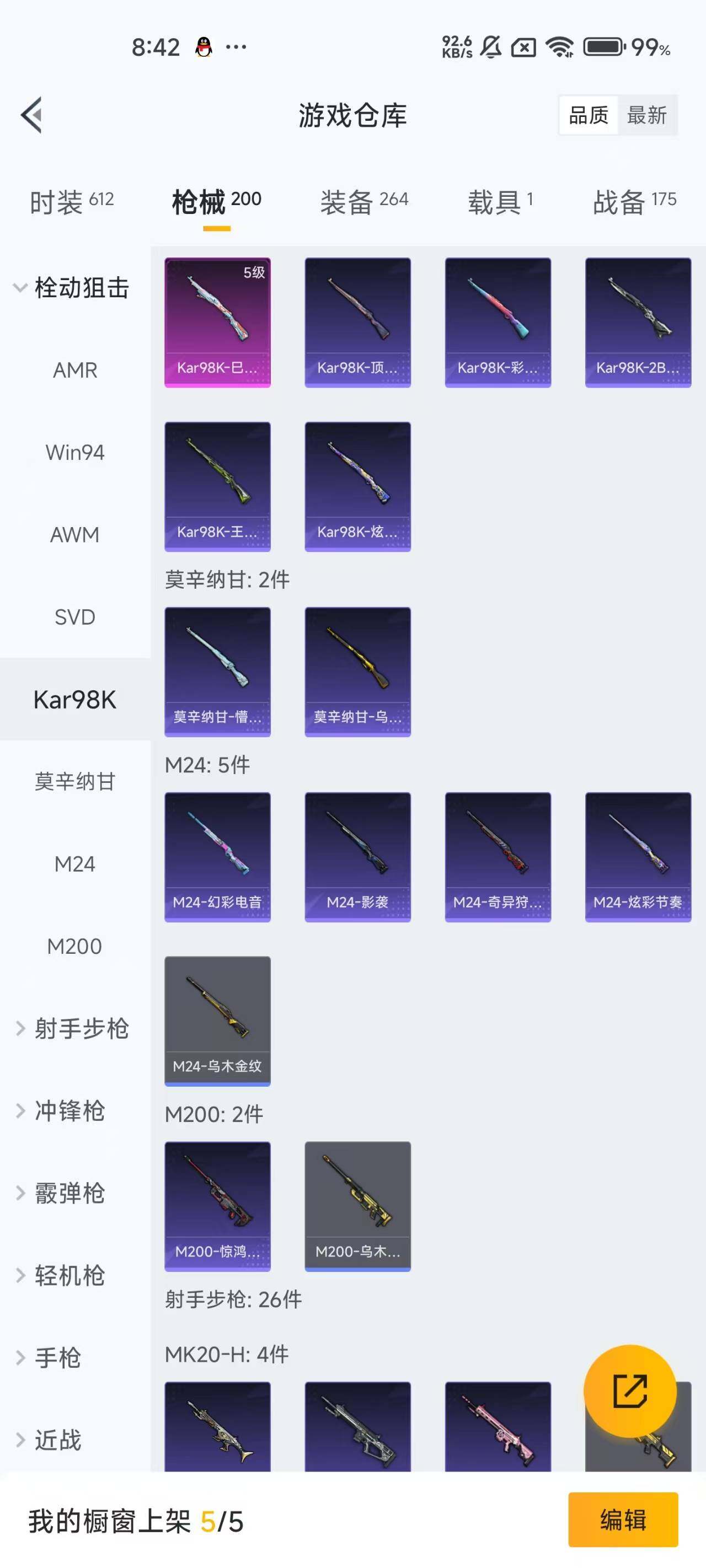
Task: Select AWM in the sidebar
Action: [75, 535]
